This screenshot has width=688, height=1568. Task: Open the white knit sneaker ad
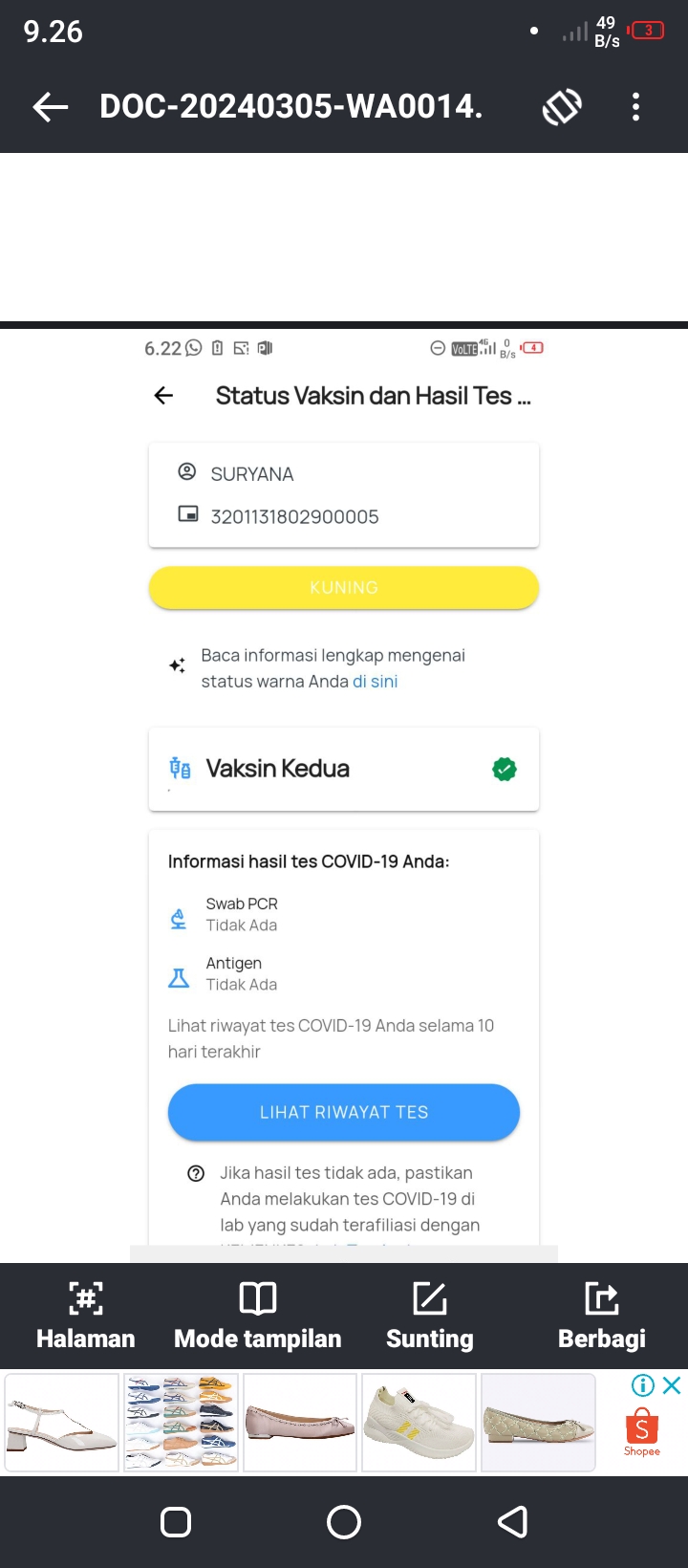(x=419, y=1423)
